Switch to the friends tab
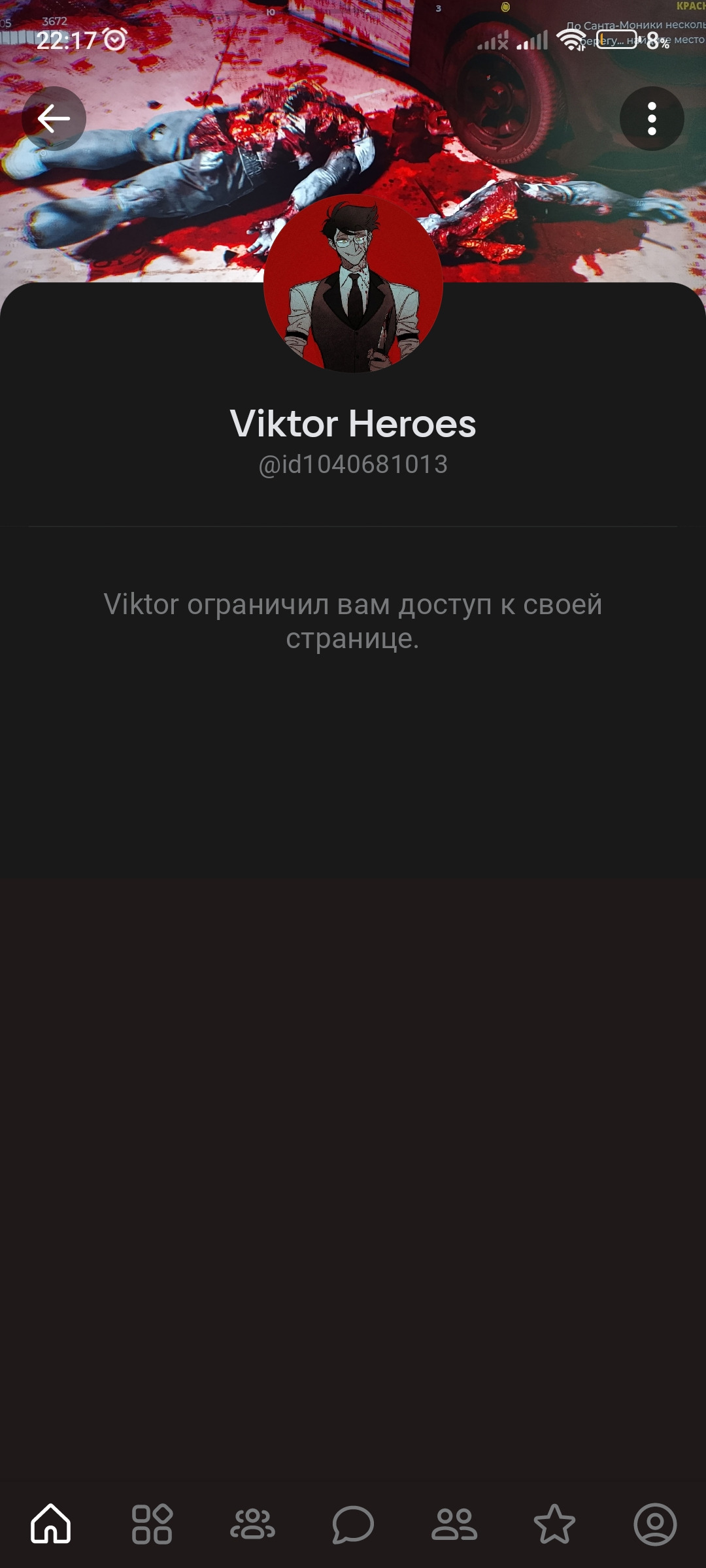 pos(454,1524)
